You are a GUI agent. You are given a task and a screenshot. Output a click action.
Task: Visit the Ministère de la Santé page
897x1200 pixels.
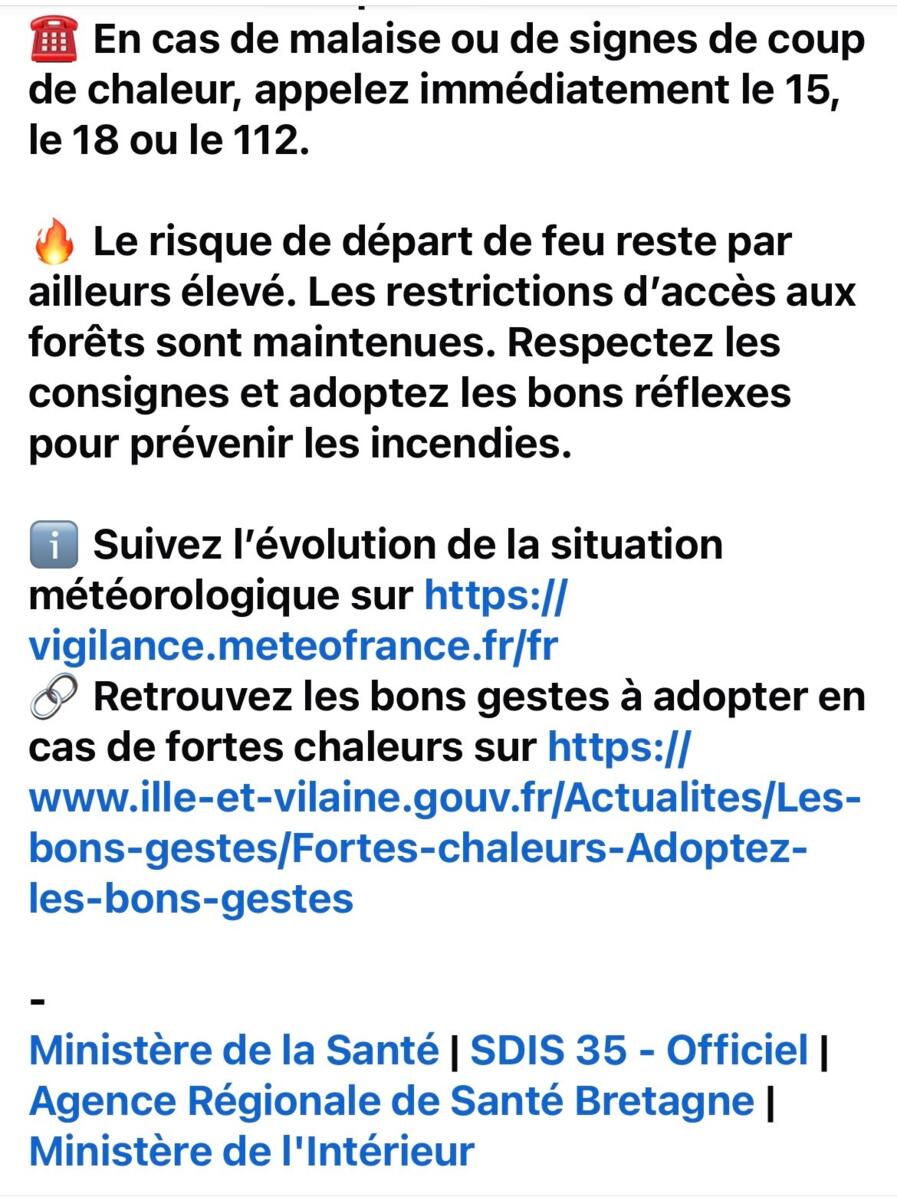[234, 1050]
